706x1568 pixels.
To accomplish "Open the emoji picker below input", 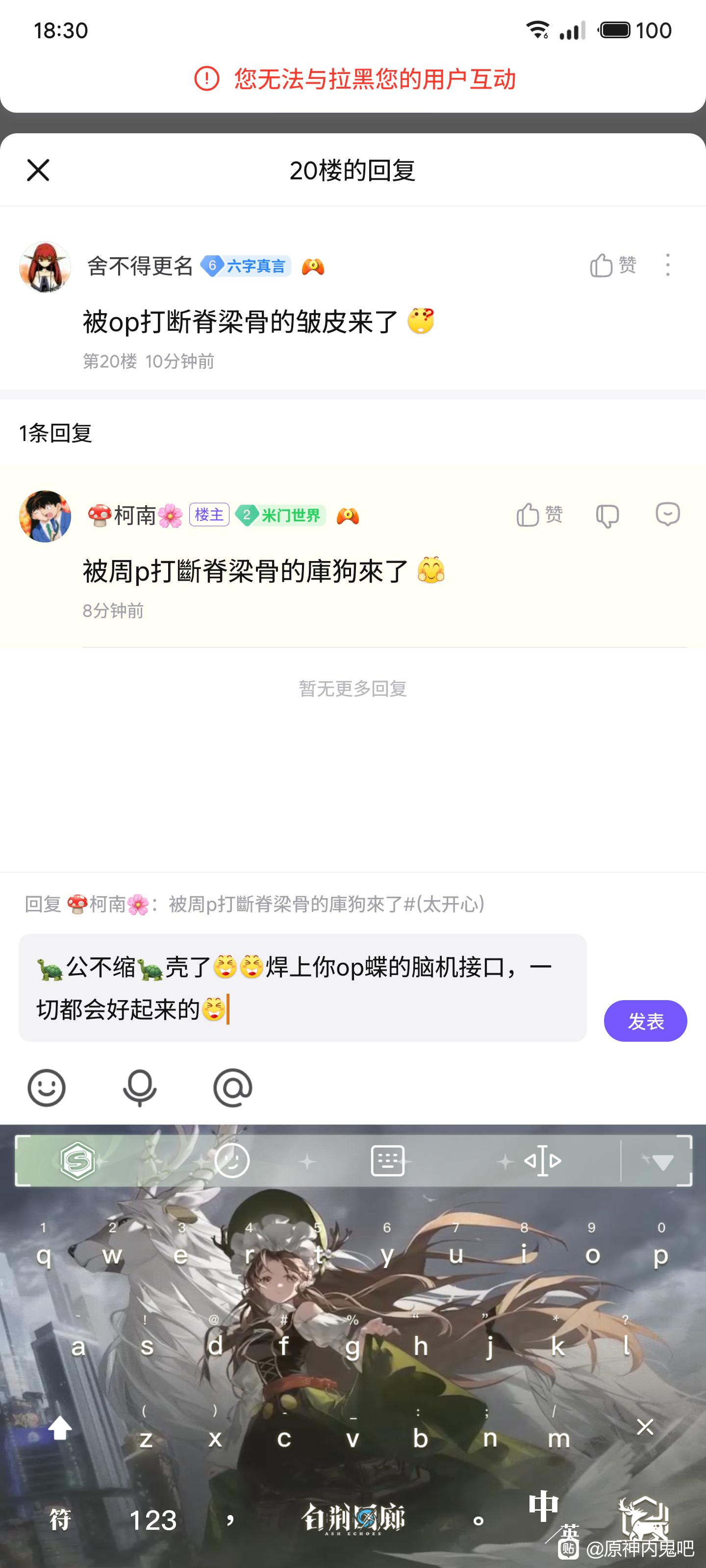I will click(46, 1088).
